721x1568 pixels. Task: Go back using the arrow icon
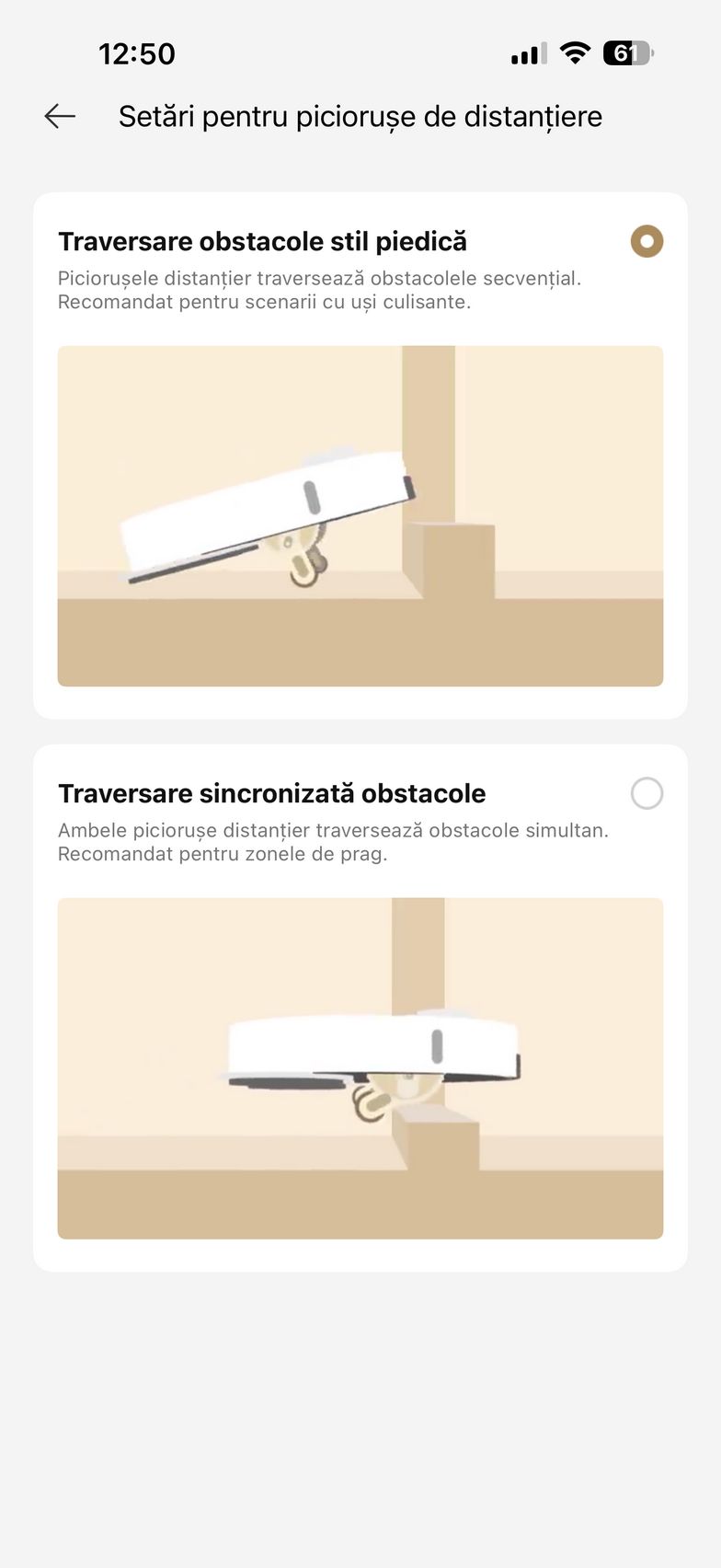point(60,116)
